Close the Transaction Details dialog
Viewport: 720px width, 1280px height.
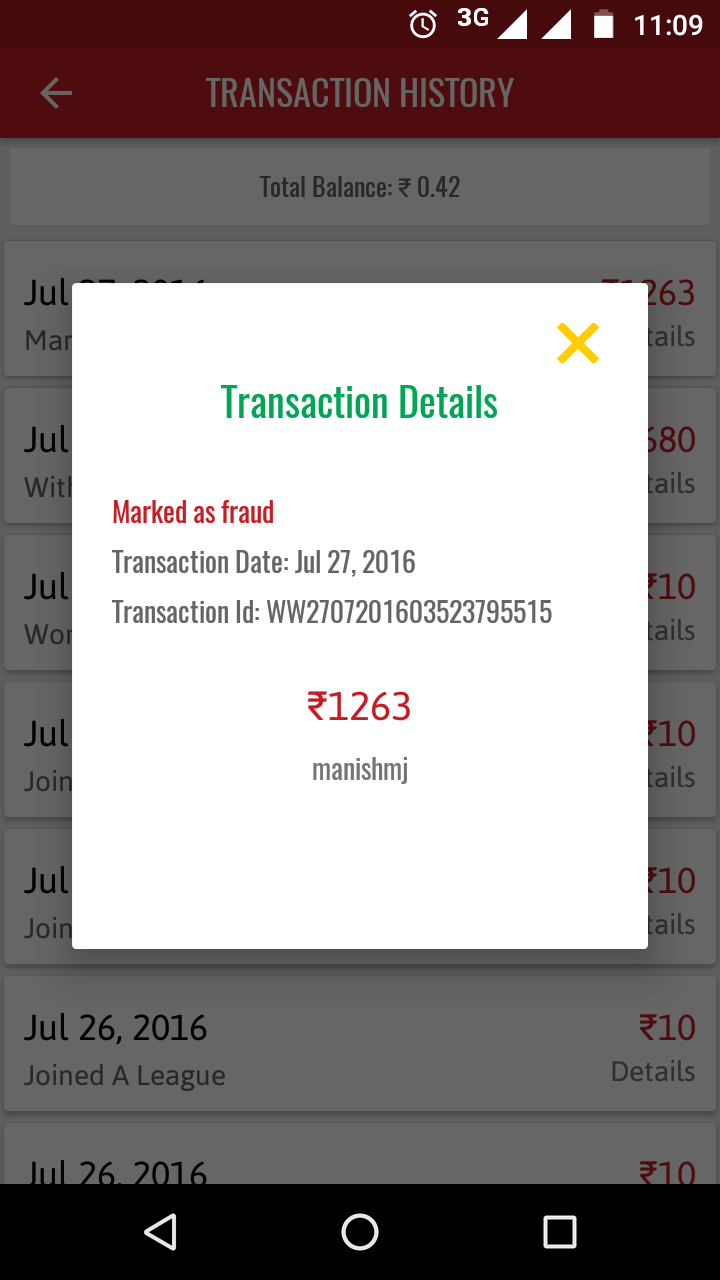[x=577, y=343]
